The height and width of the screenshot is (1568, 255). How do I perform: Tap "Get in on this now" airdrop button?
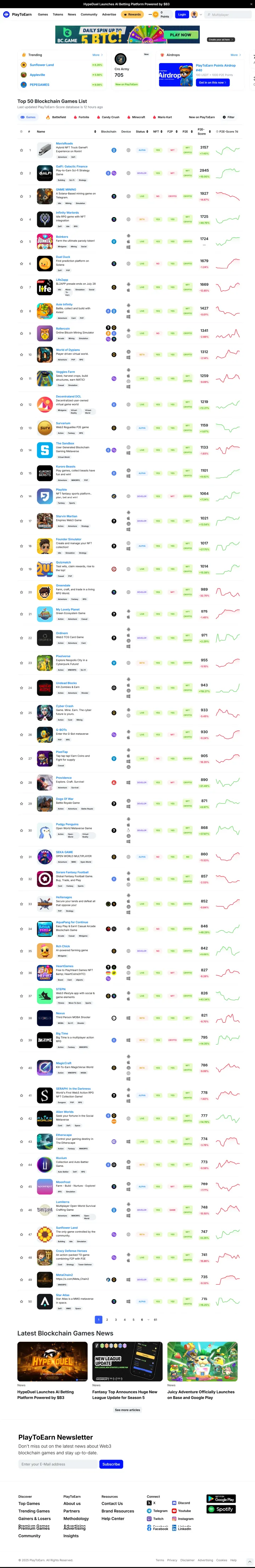211,82
